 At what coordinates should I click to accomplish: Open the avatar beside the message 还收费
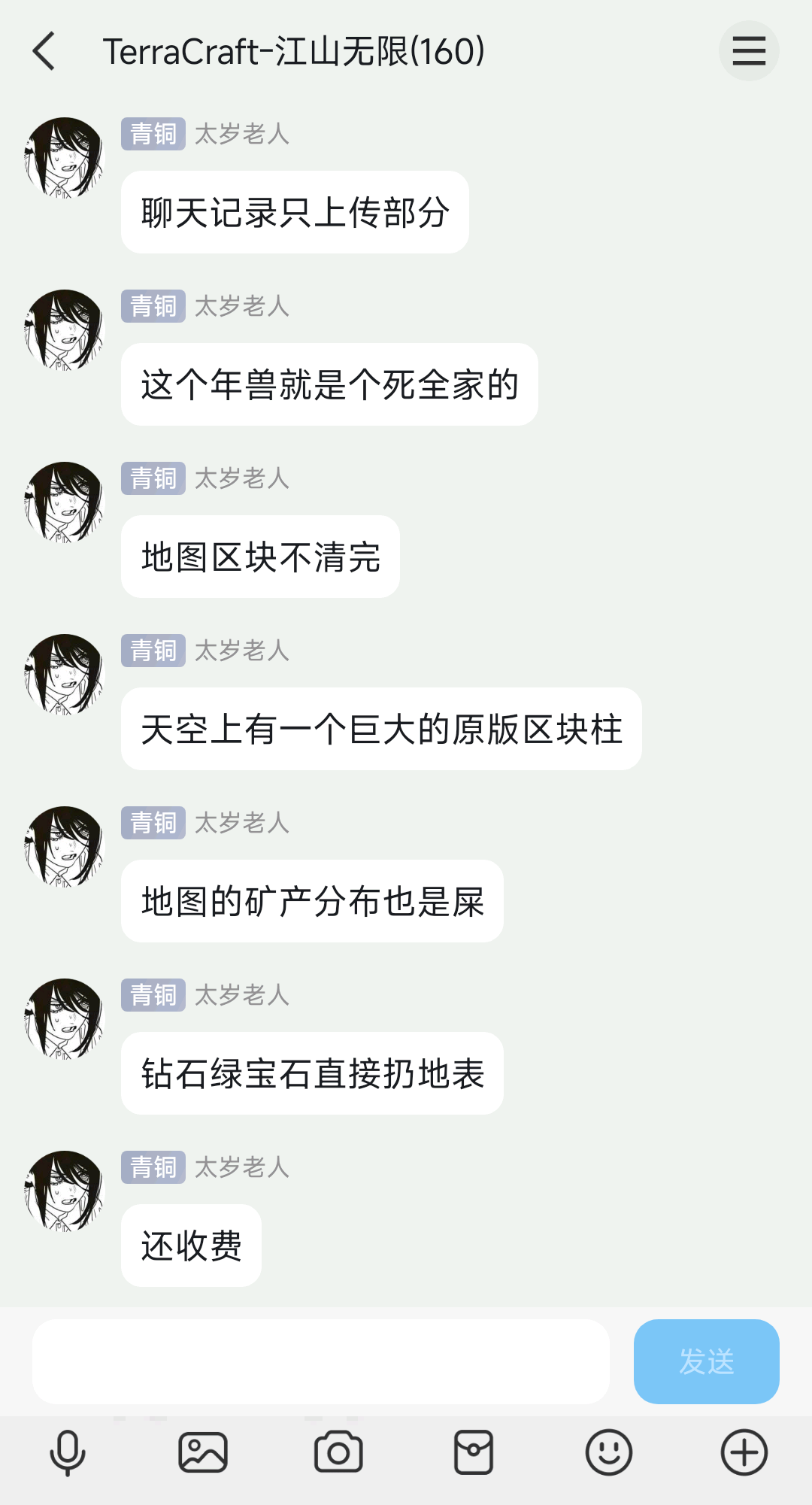(x=64, y=1191)
